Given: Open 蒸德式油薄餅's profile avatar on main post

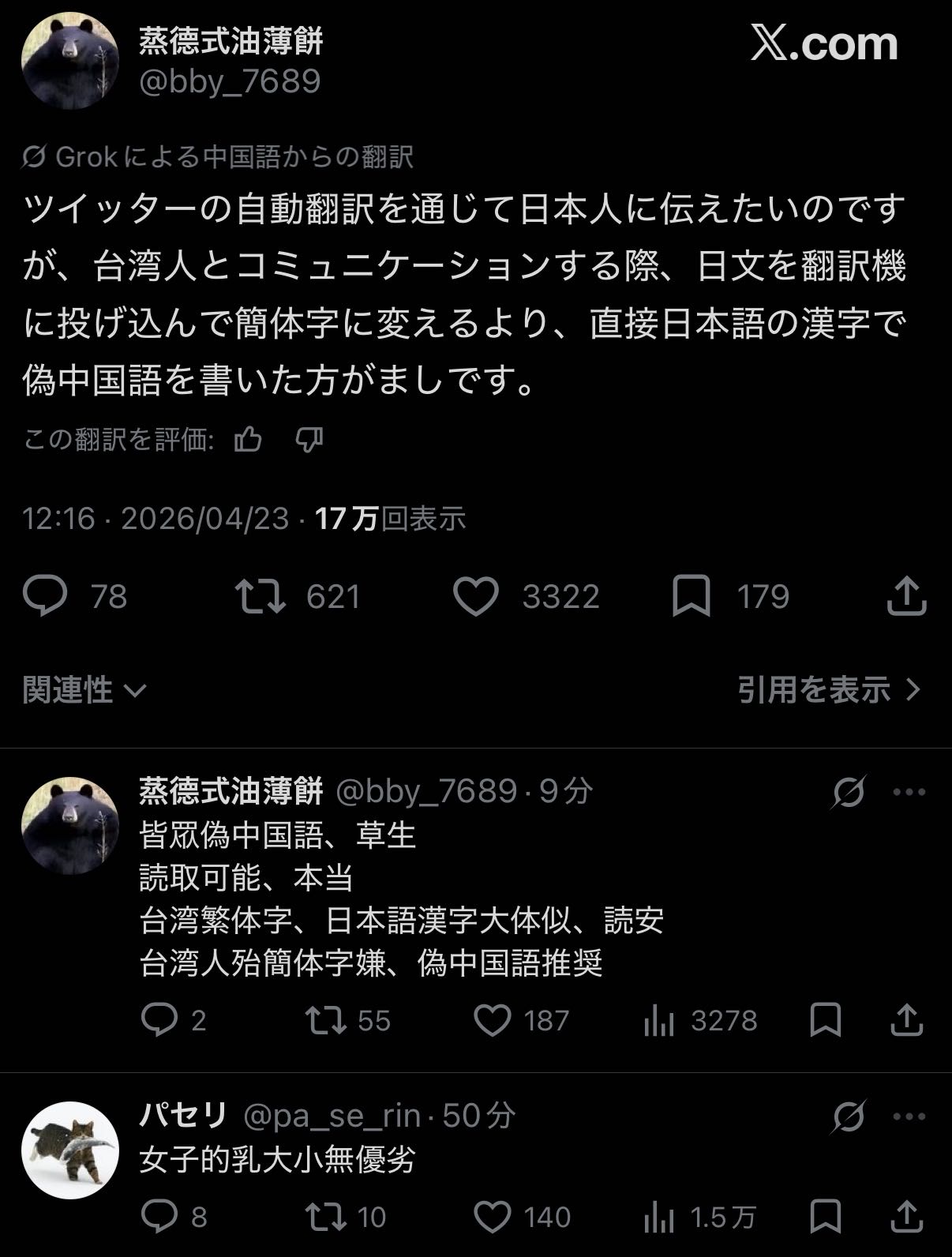Looking at the screenshot, I should click(x=69, y=60).
